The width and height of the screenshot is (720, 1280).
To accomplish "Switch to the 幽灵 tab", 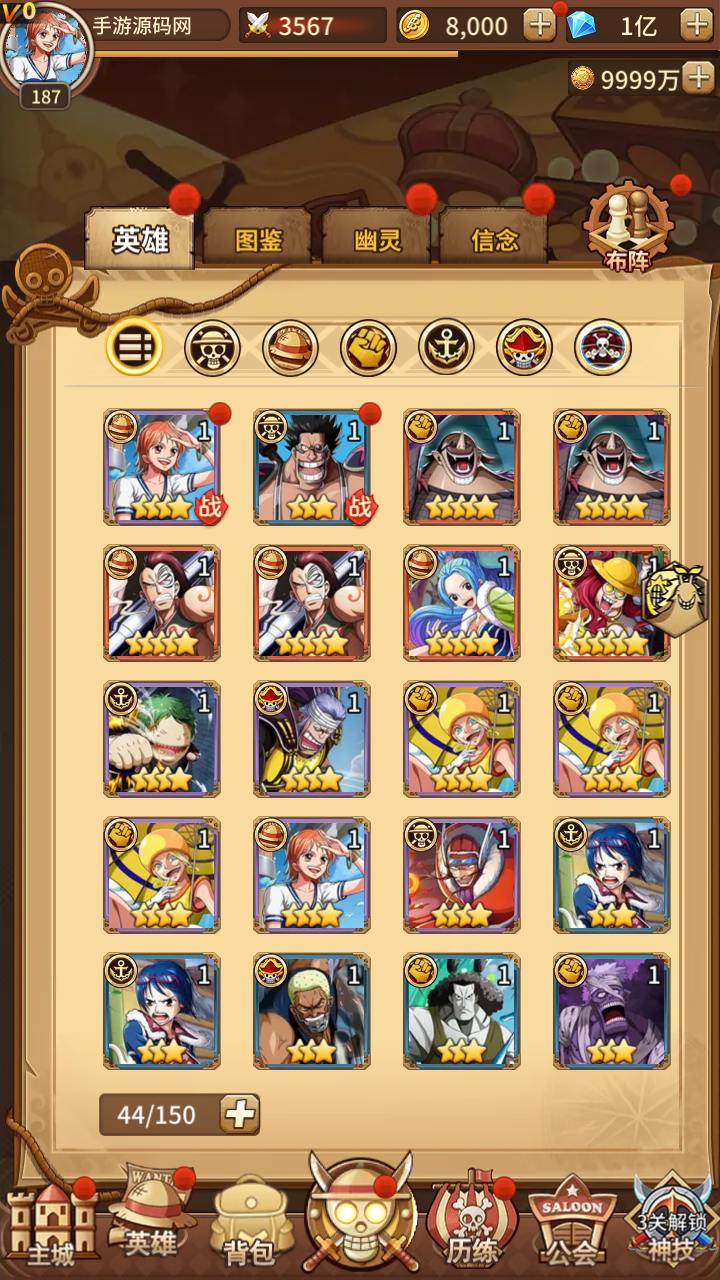I will pos(376,240).
